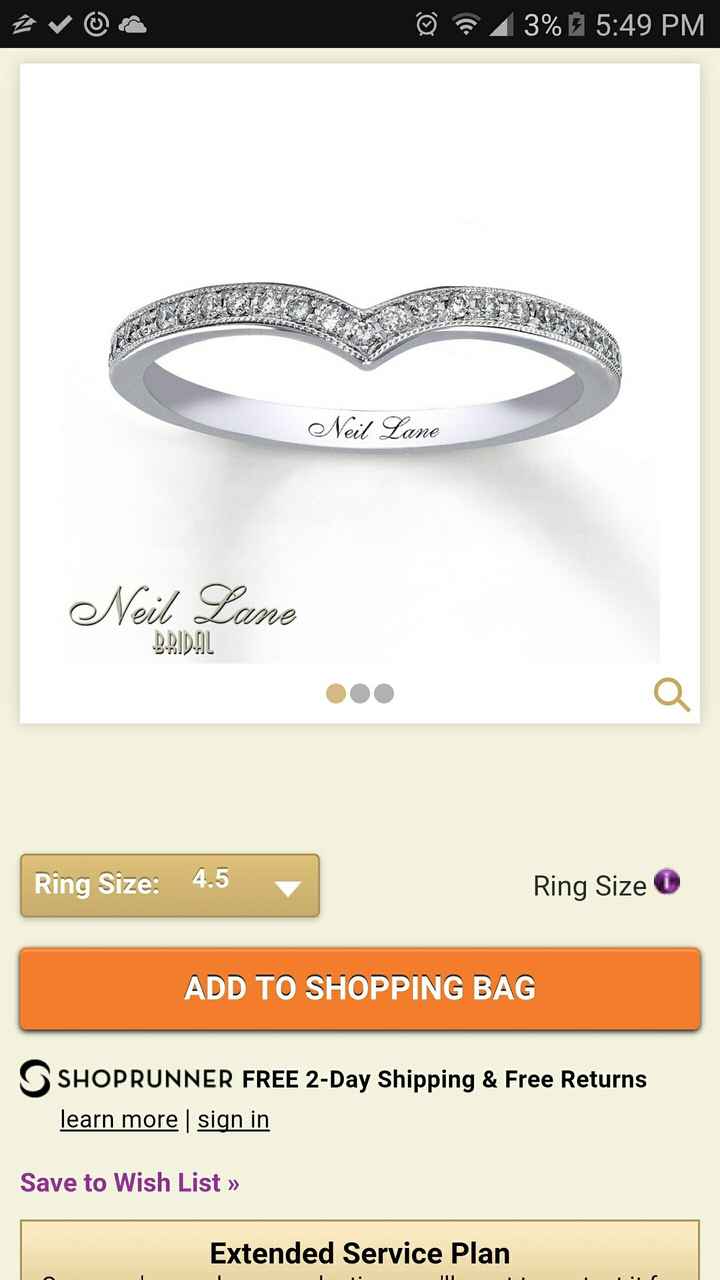Image resolution: width=720 pixels, height=1280 pixels.
Task: Open the learn more link under ShopRunner
Action: click(119, 1119)
